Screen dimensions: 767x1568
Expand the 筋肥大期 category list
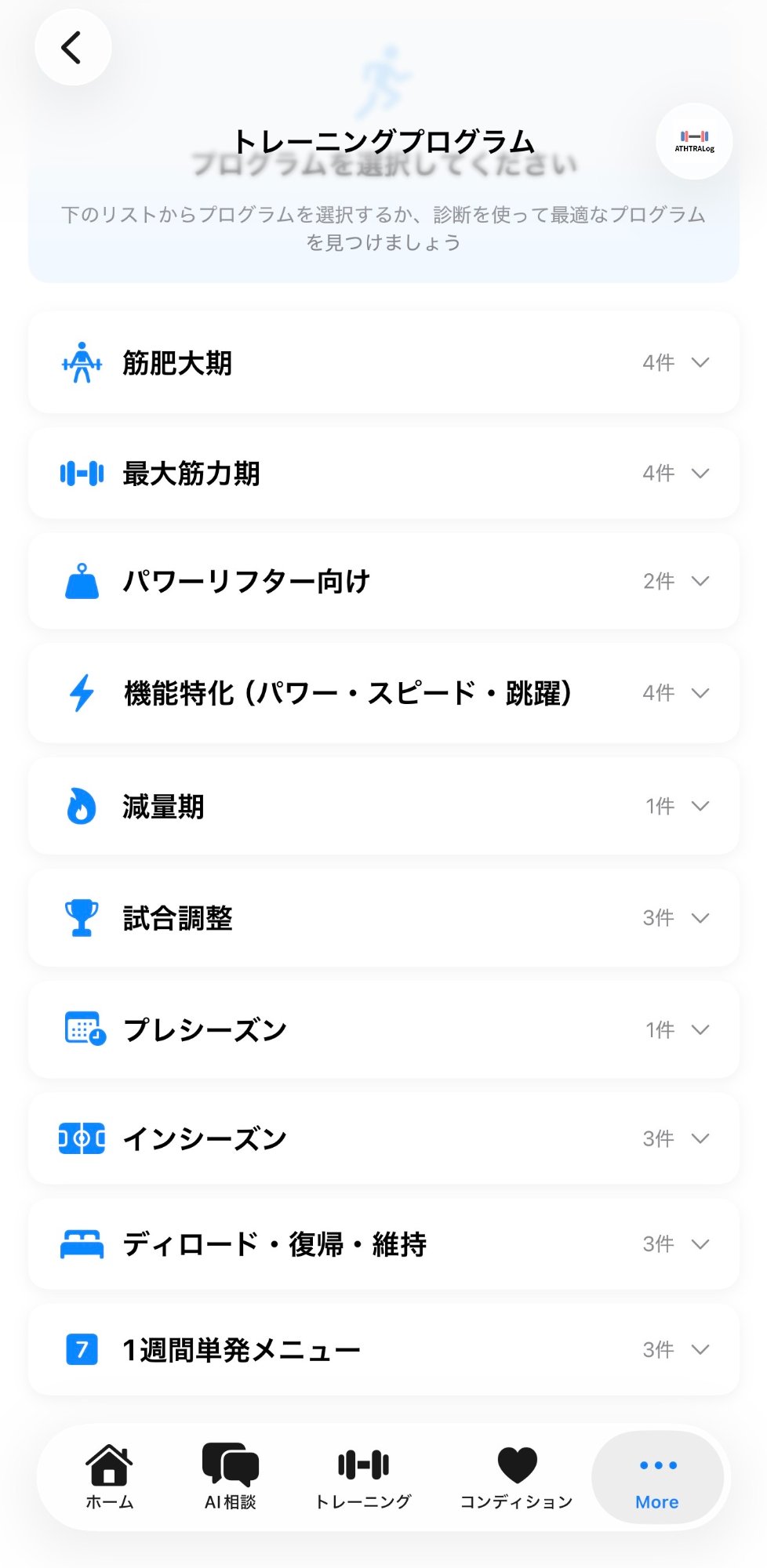(699, 362)
